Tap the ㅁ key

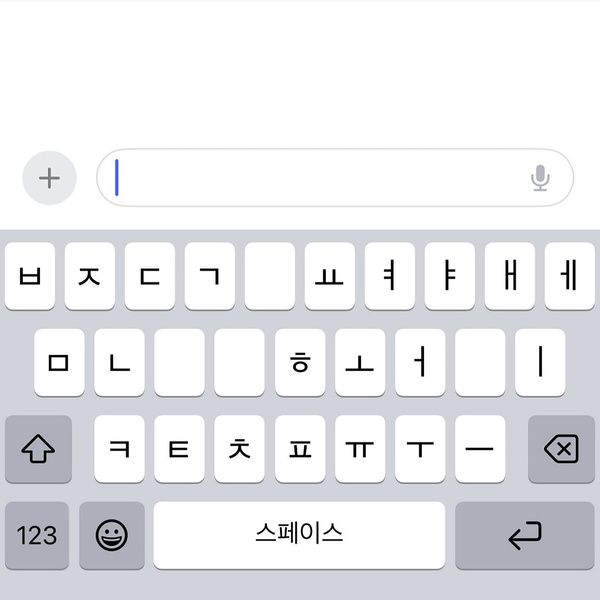coord(59,362)
